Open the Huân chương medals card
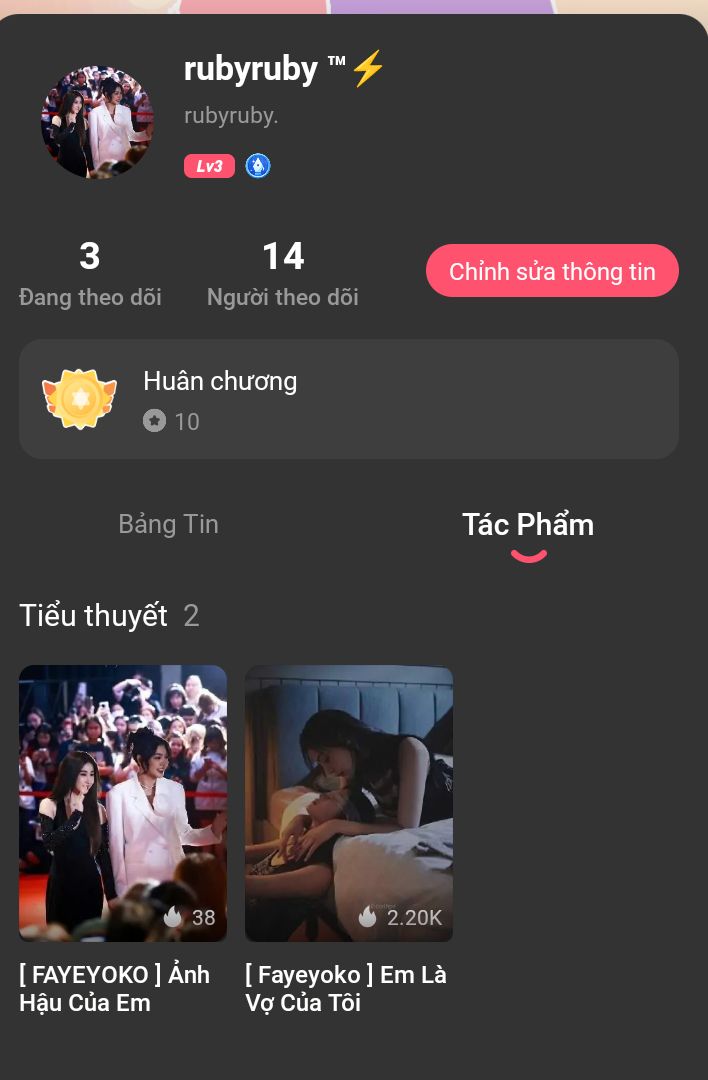This screenshot has width=708, height=1080. [348, 399]
